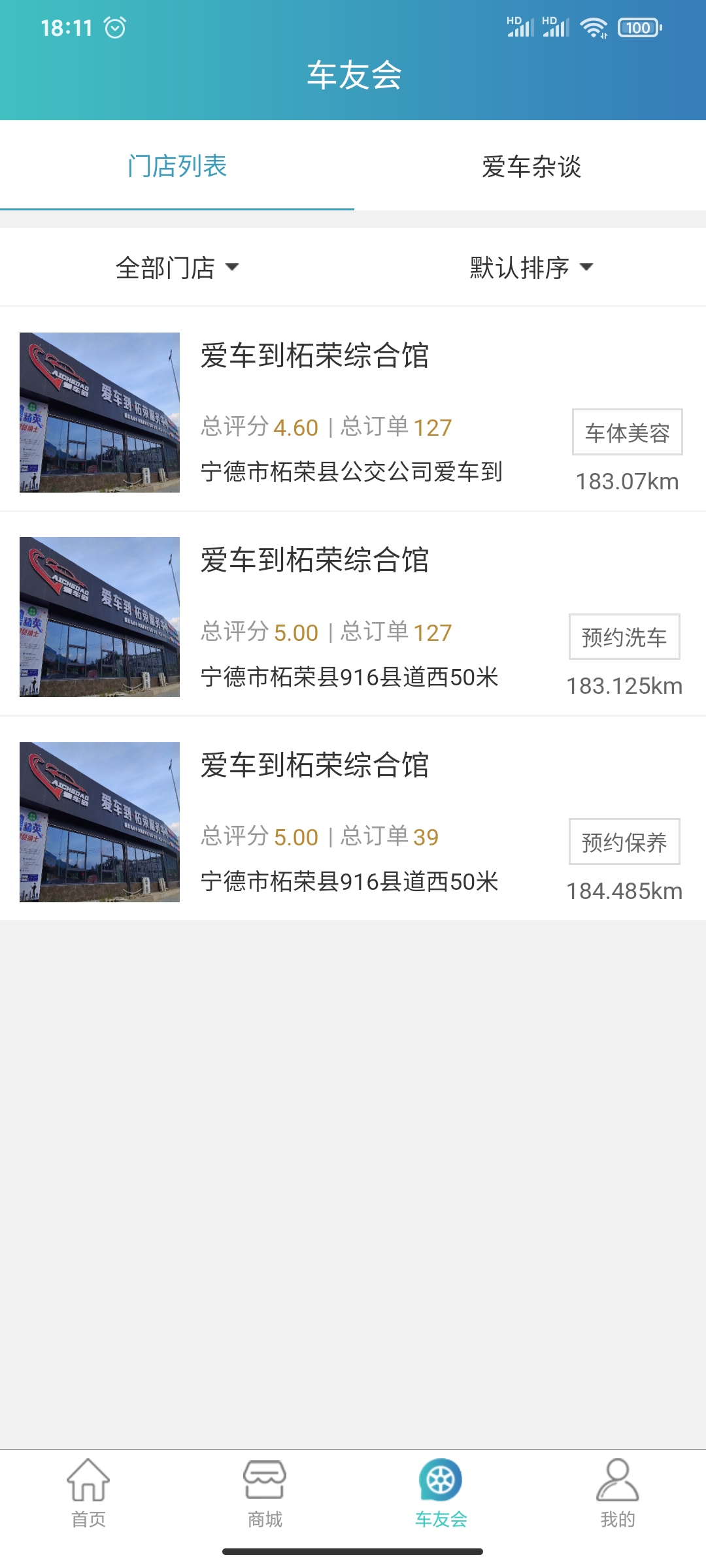The width and height of the screenshot is (706, 1568).
Task: Tap the alarm clock icon in status bar
Action: tap(115, 27)
